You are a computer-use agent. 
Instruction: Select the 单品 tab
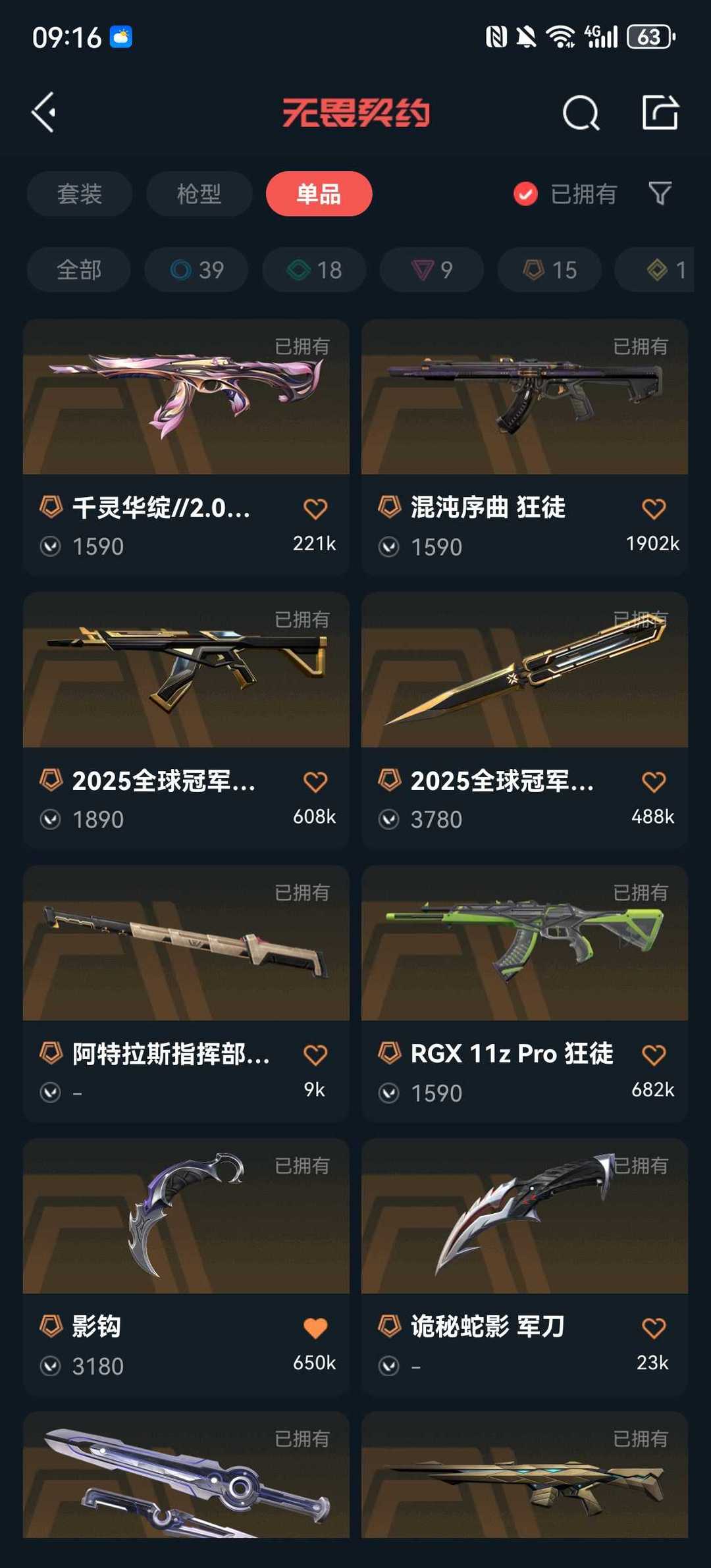coord(319,194)
